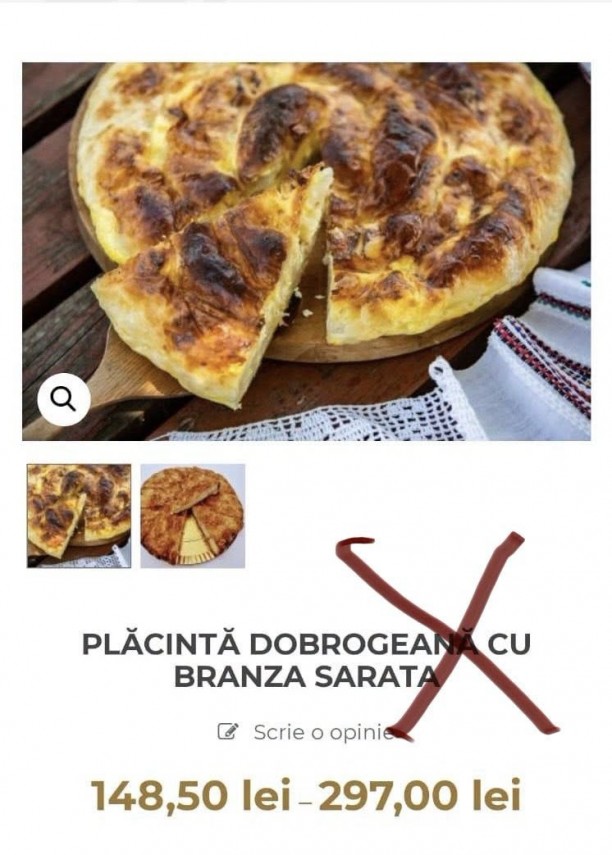Select the first pie slice thumbnail
612x855 pixels.
click(79, 516)
